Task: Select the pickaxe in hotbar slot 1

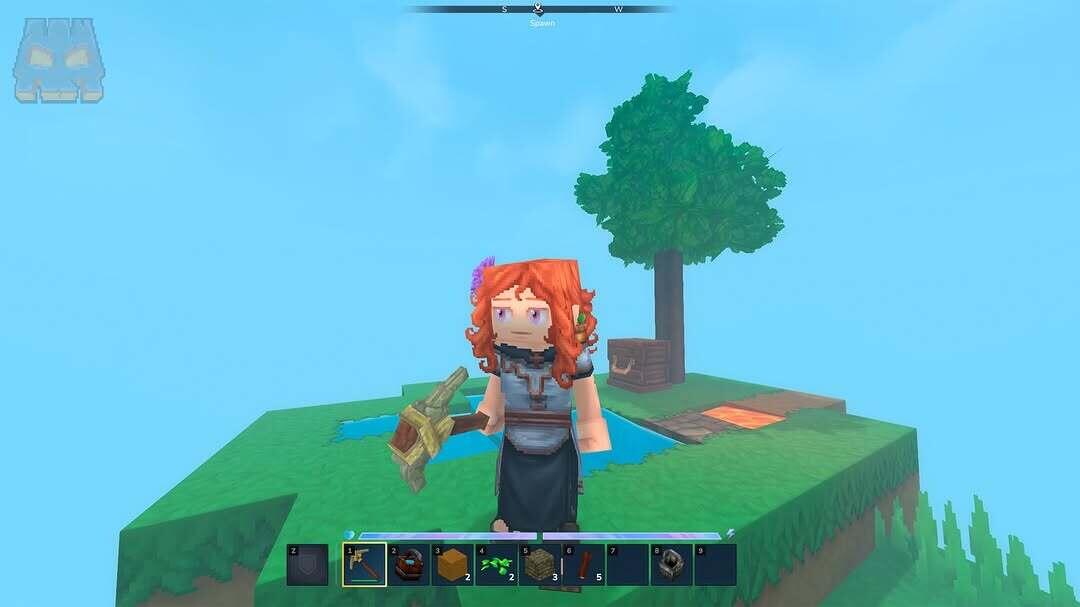Action: pyautogui.click(x=364, y=565)
